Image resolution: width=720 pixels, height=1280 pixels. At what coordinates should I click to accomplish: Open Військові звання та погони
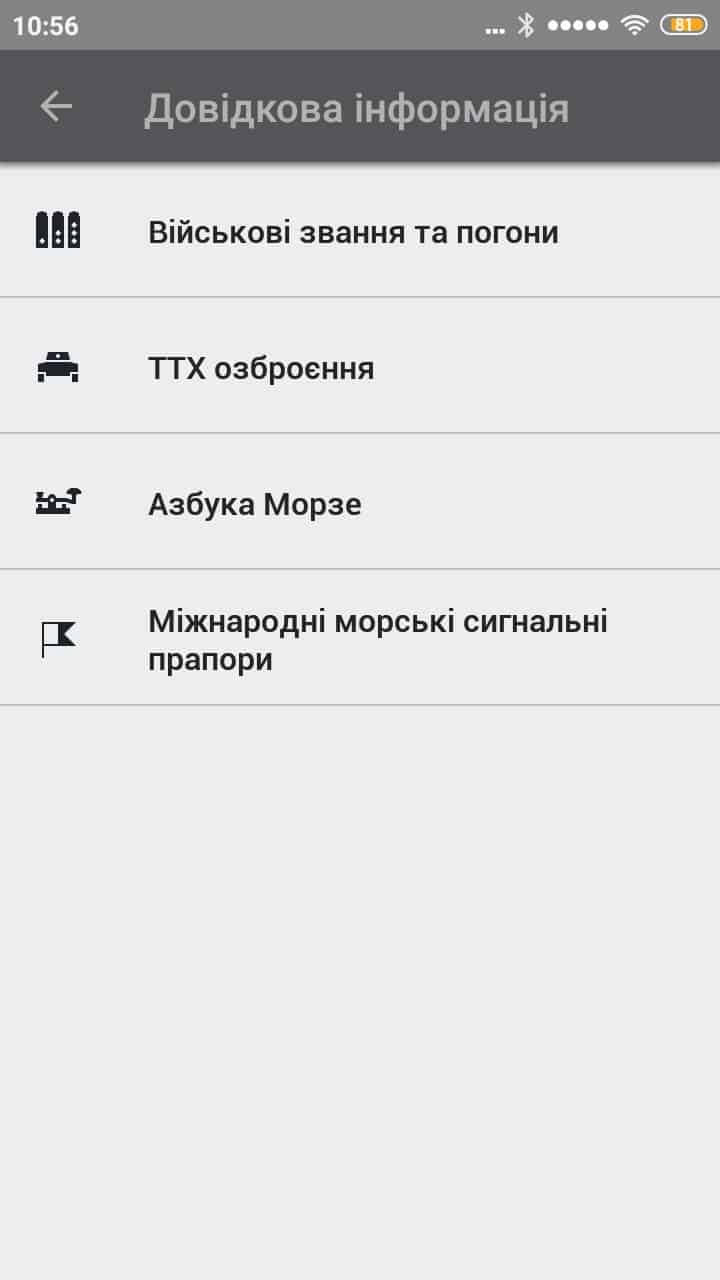353,232
